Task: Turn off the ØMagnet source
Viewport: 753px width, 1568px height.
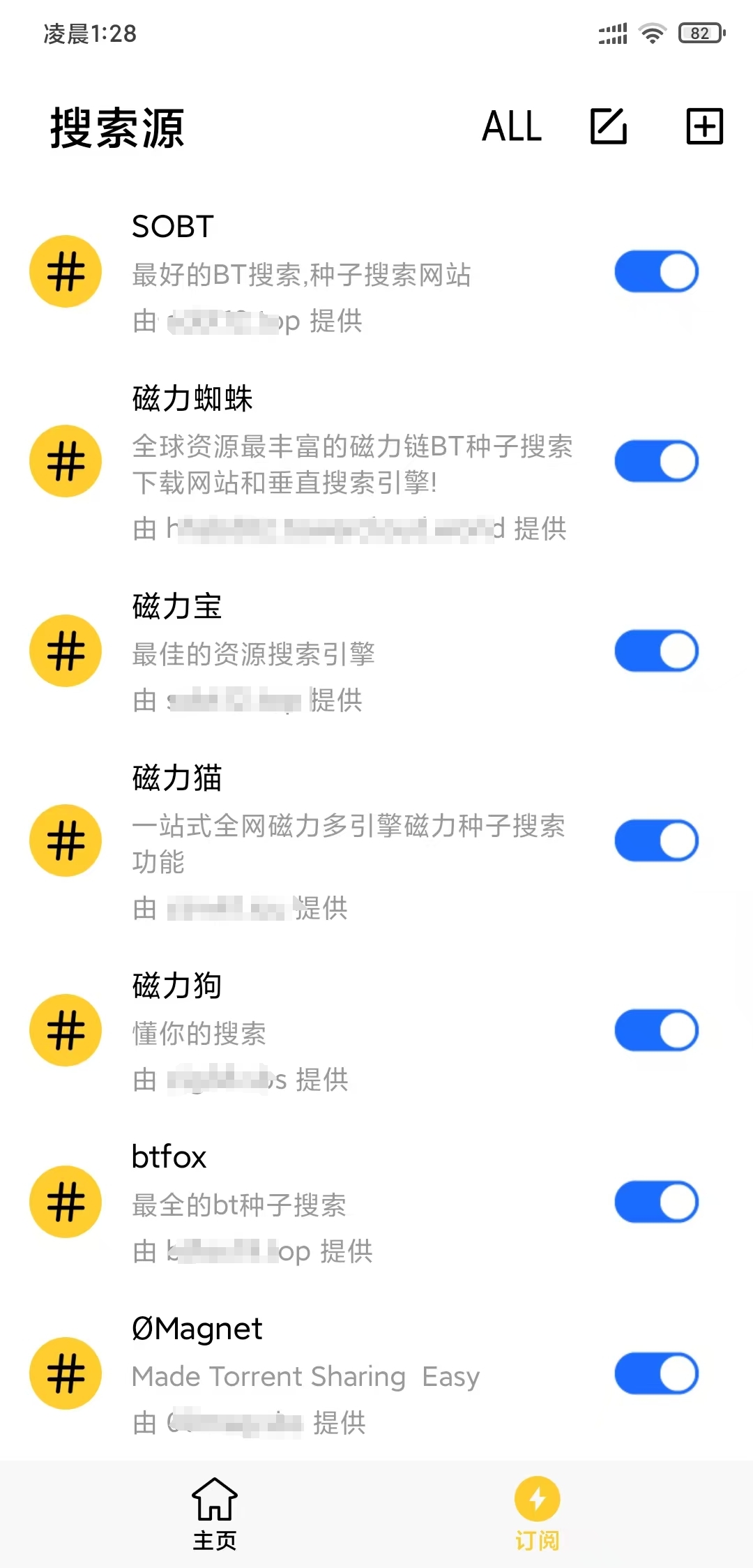Action: [x=656, y=1373]
